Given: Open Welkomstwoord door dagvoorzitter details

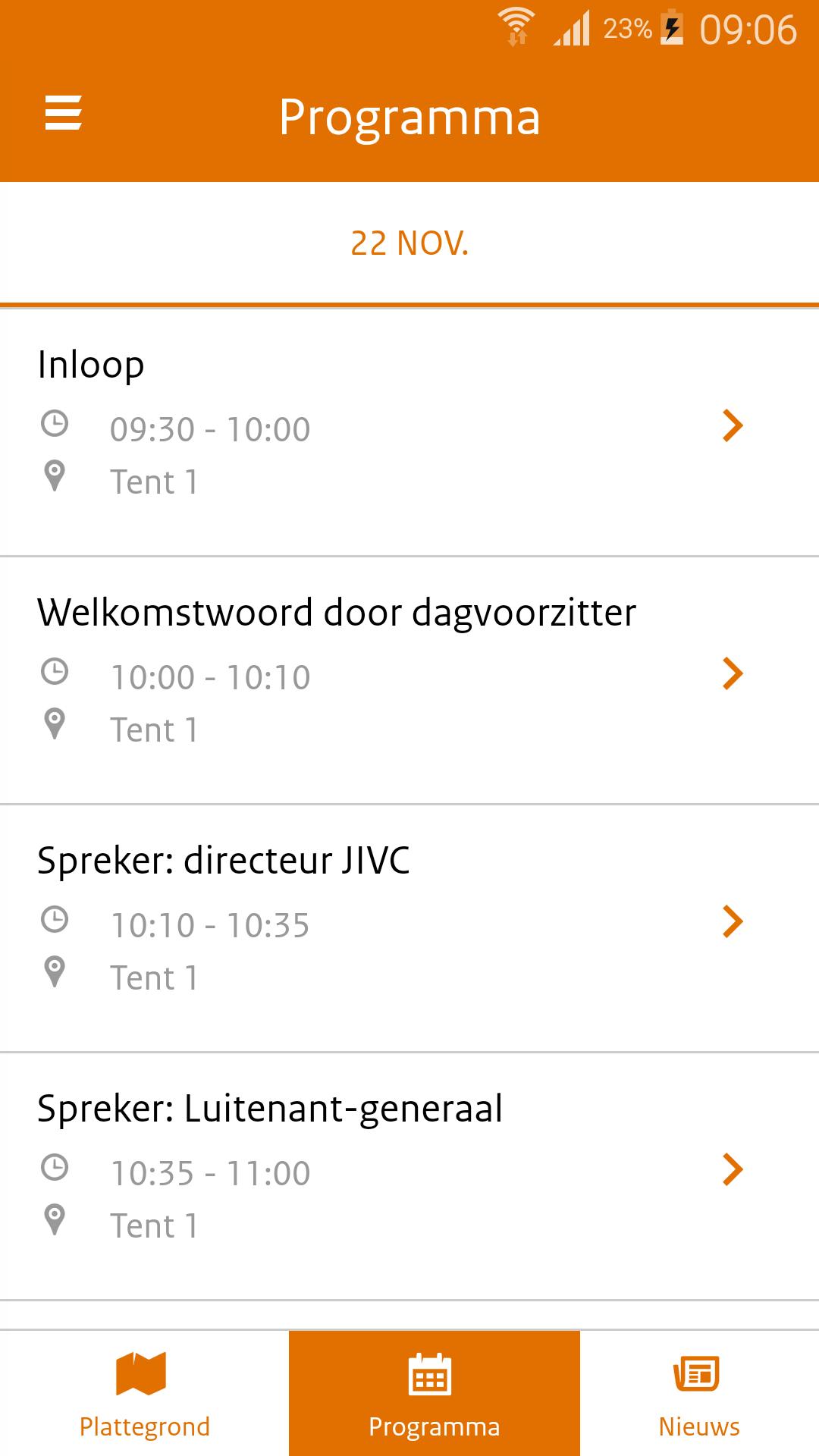Looking at the screenshot, I should tap(409, 678).
